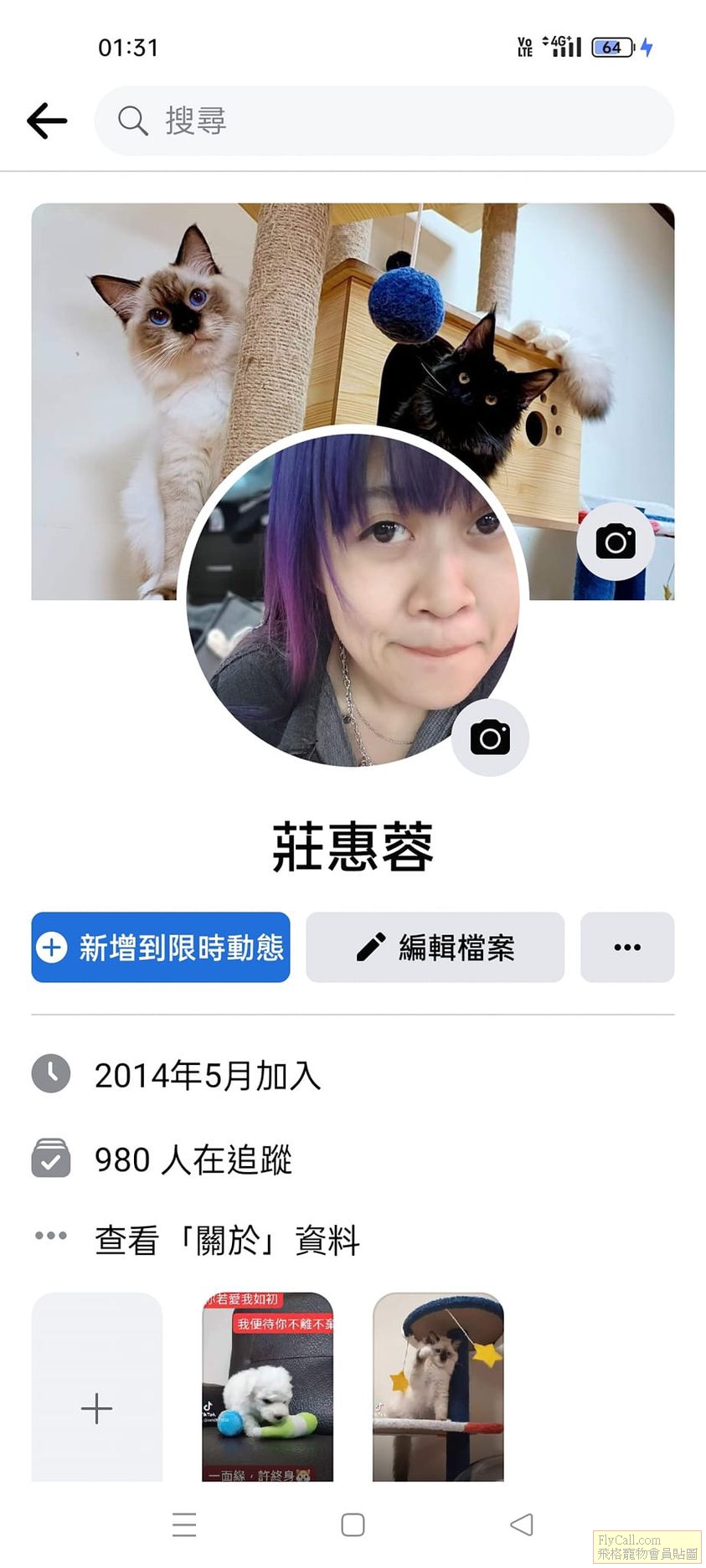
Task: Open the three-dot more options button
Action: pos(627,947)
